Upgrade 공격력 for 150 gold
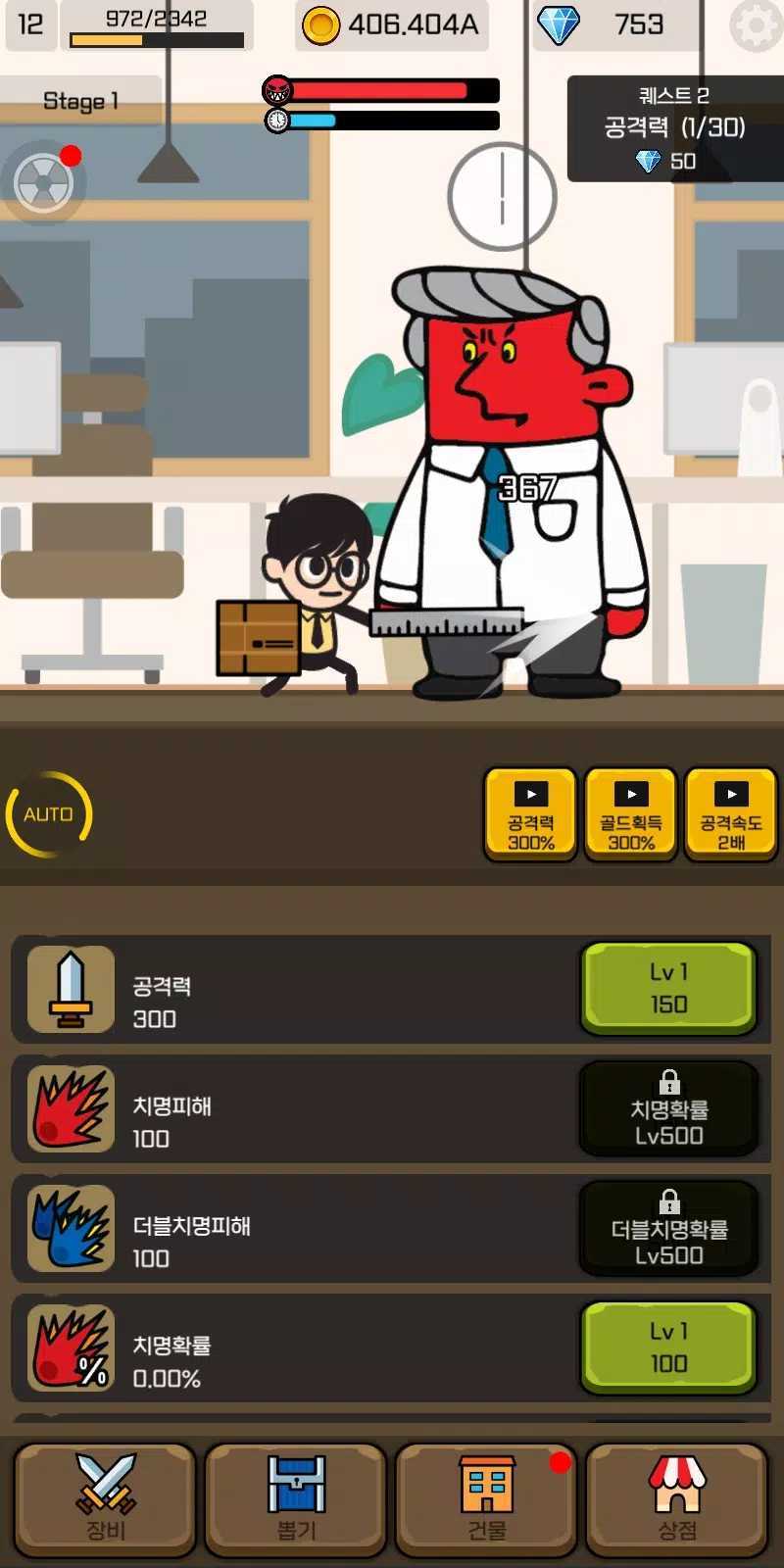Screen dimensions: 784x1568 pos(668,988)
